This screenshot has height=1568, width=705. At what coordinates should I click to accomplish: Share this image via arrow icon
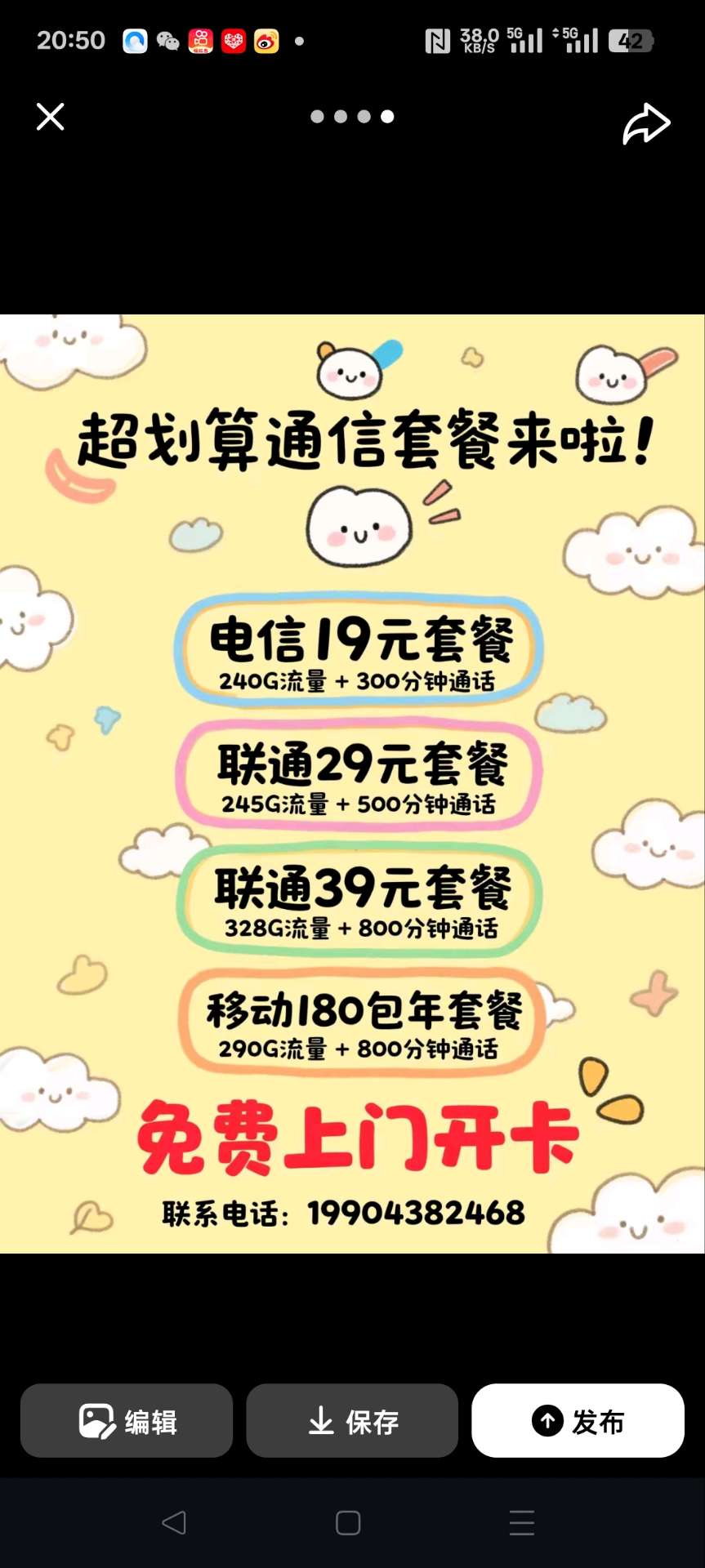pyautogui.click(x=646, y=124)
